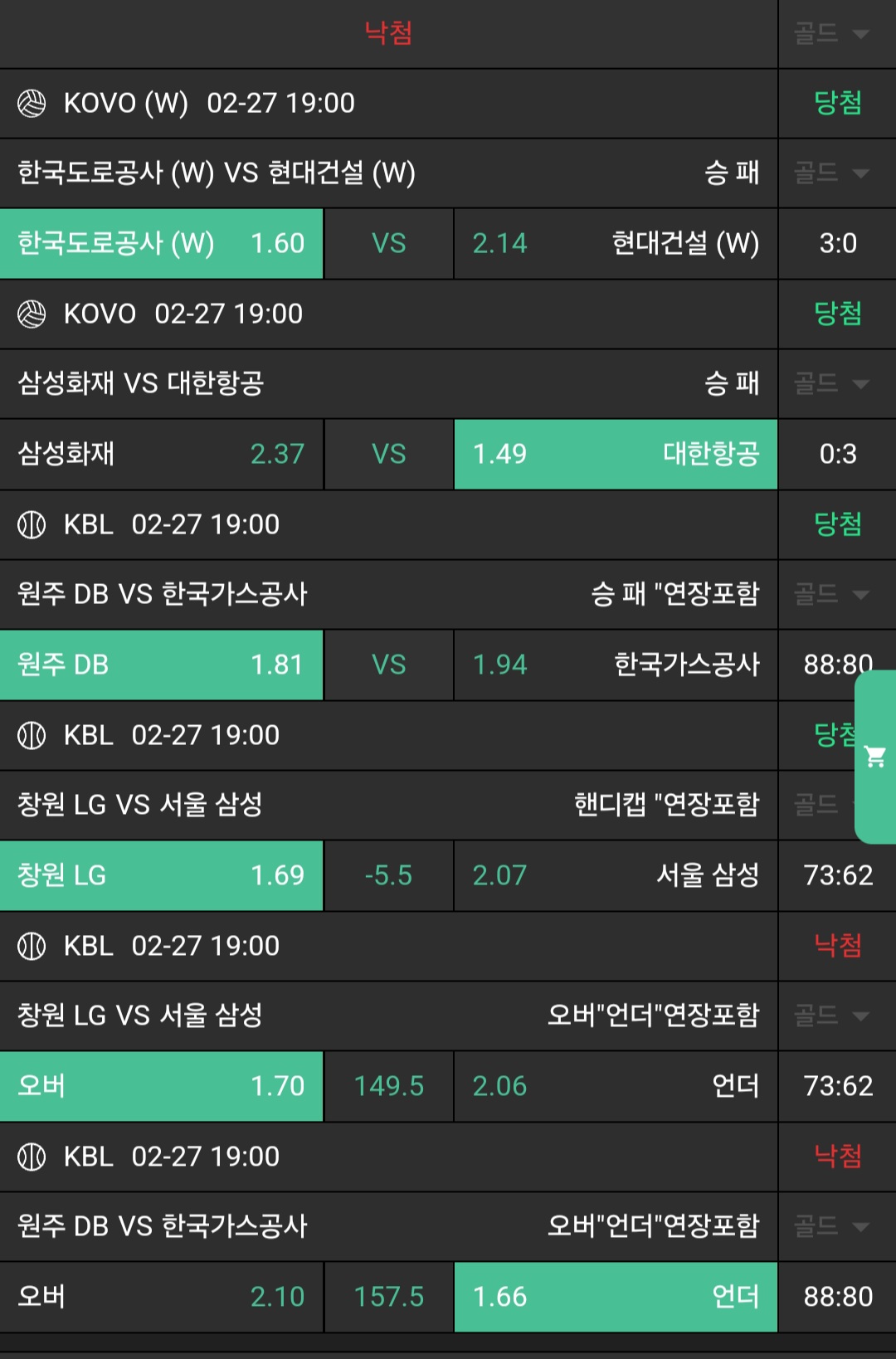Viewport: 896px width, 1359px height.
Task: Select 서울 삼성 handicap at 2.07
Action: (x=616, y=876)
